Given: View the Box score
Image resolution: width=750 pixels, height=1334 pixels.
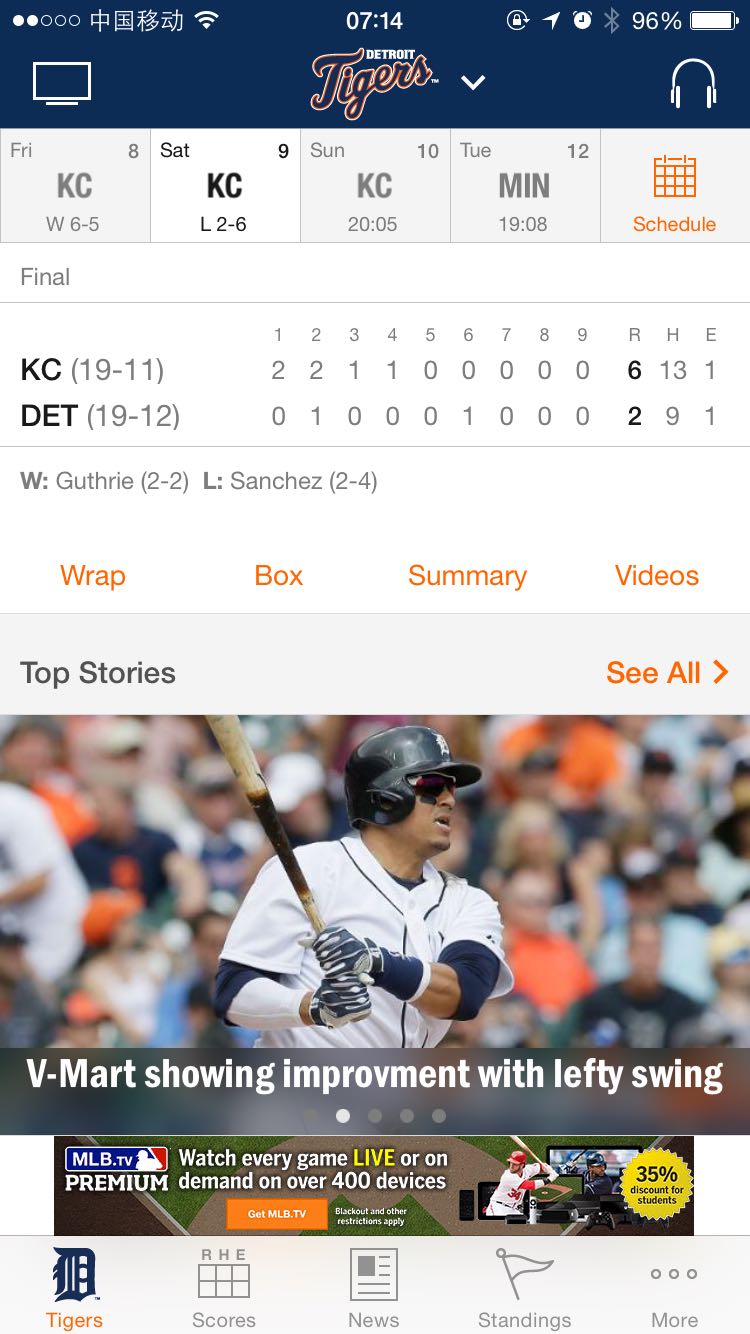Looking at the screenshot, I should coord(278,575).
